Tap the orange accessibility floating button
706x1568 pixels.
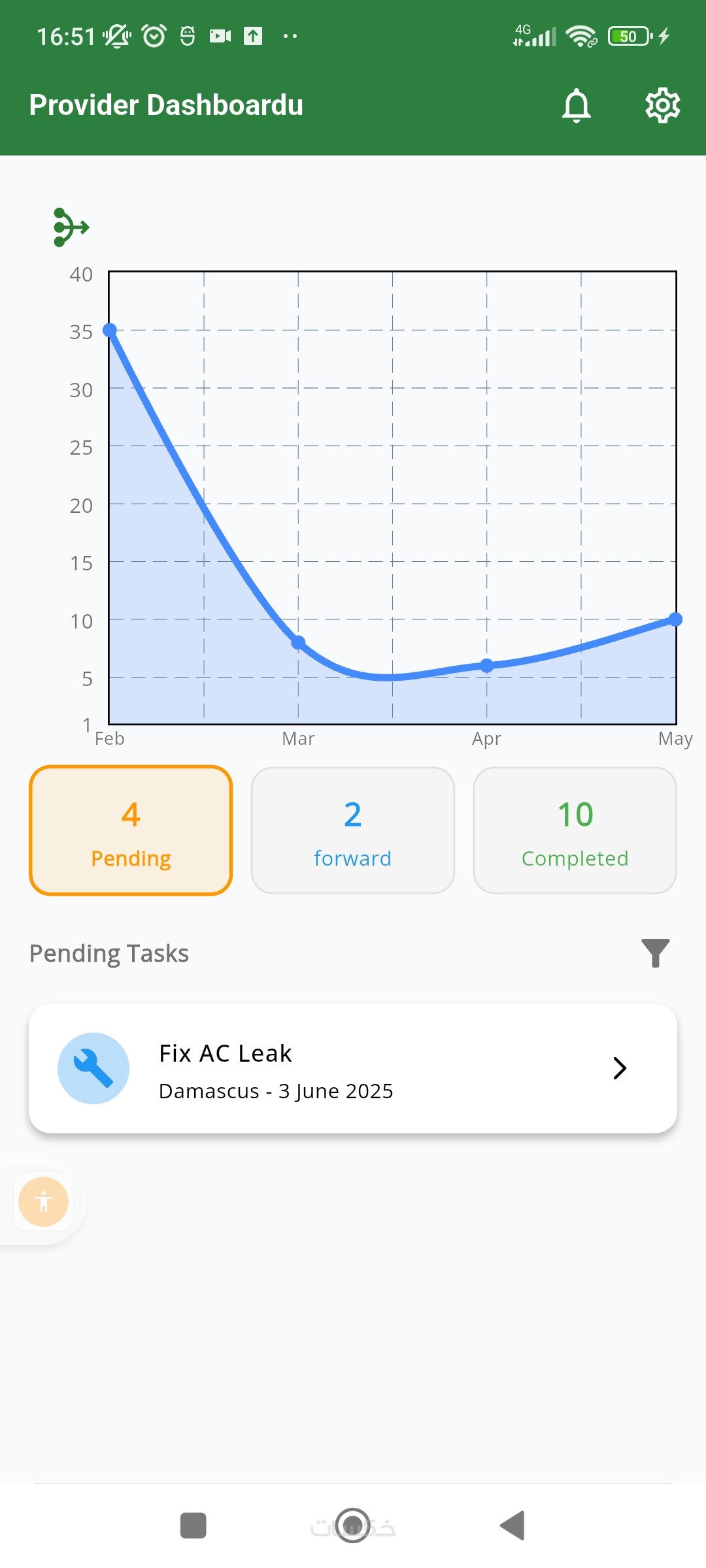pos(44,1201)
